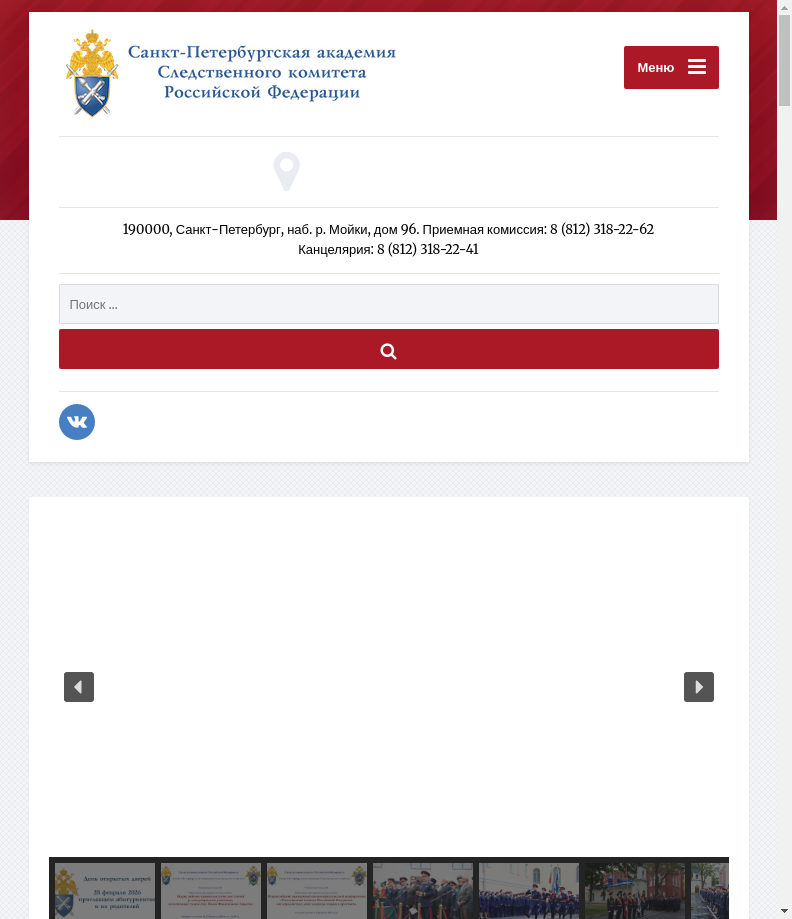Tap the academy logo to go home
The width and height of the screenshot is (792, 919).
tap(231, 73)
